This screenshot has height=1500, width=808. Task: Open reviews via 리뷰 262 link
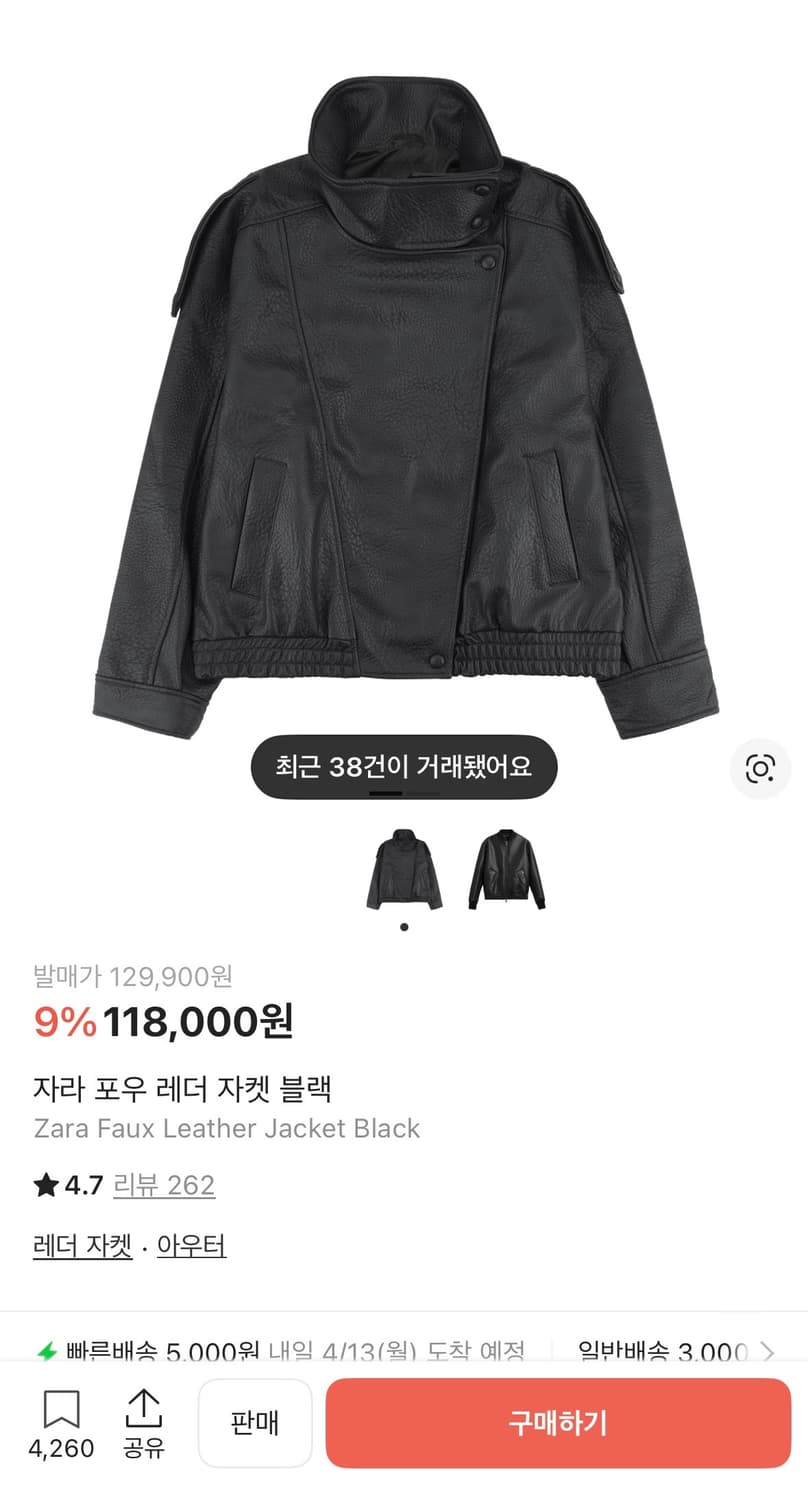pyautogui.click(x=165, y=1185)
